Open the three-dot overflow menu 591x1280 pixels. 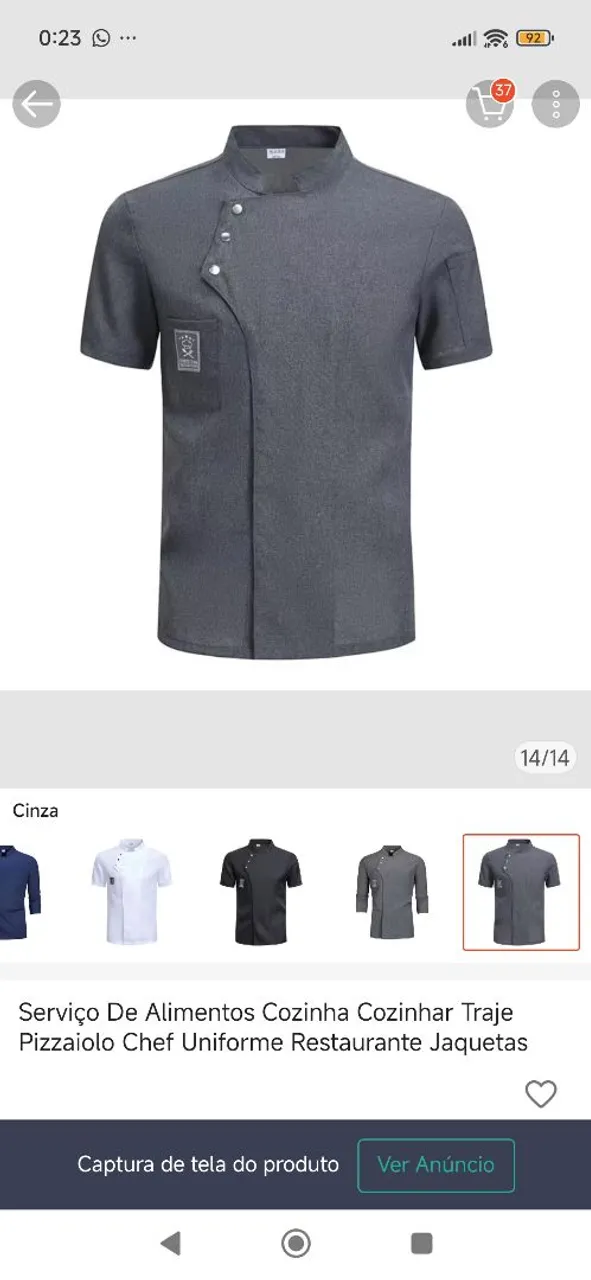coord(556,104)
